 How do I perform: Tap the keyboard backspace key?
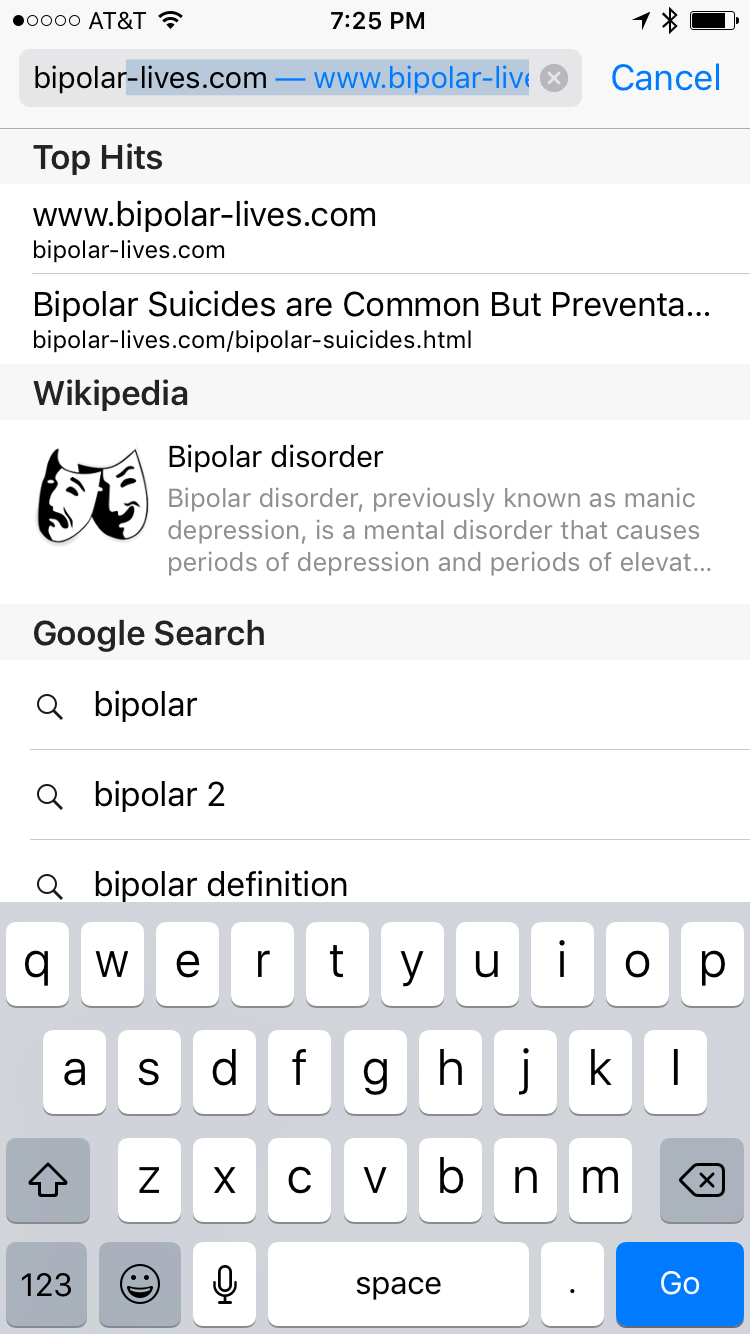coord(701,1181)
